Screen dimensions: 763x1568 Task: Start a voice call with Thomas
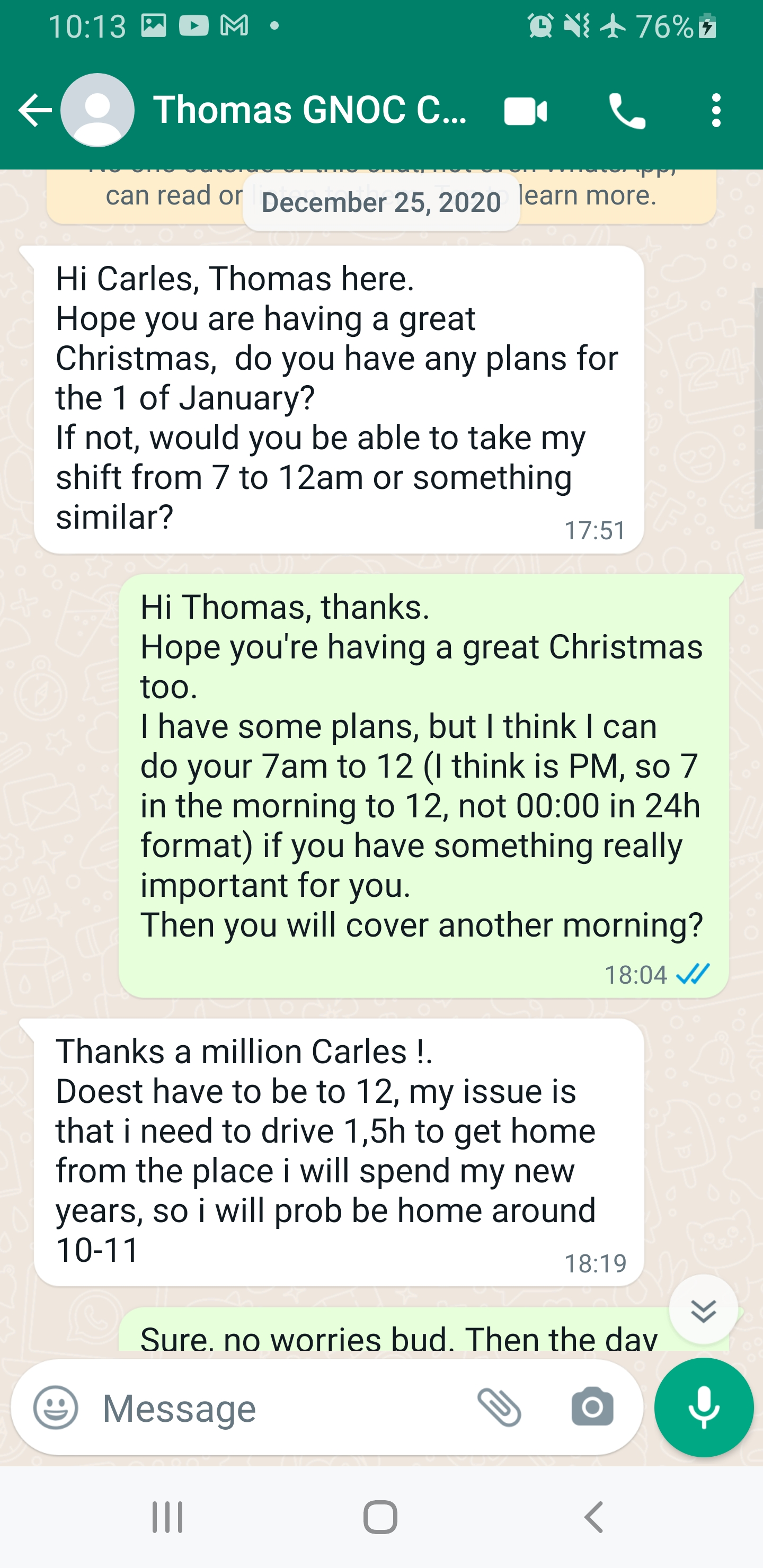pos(627,111)
